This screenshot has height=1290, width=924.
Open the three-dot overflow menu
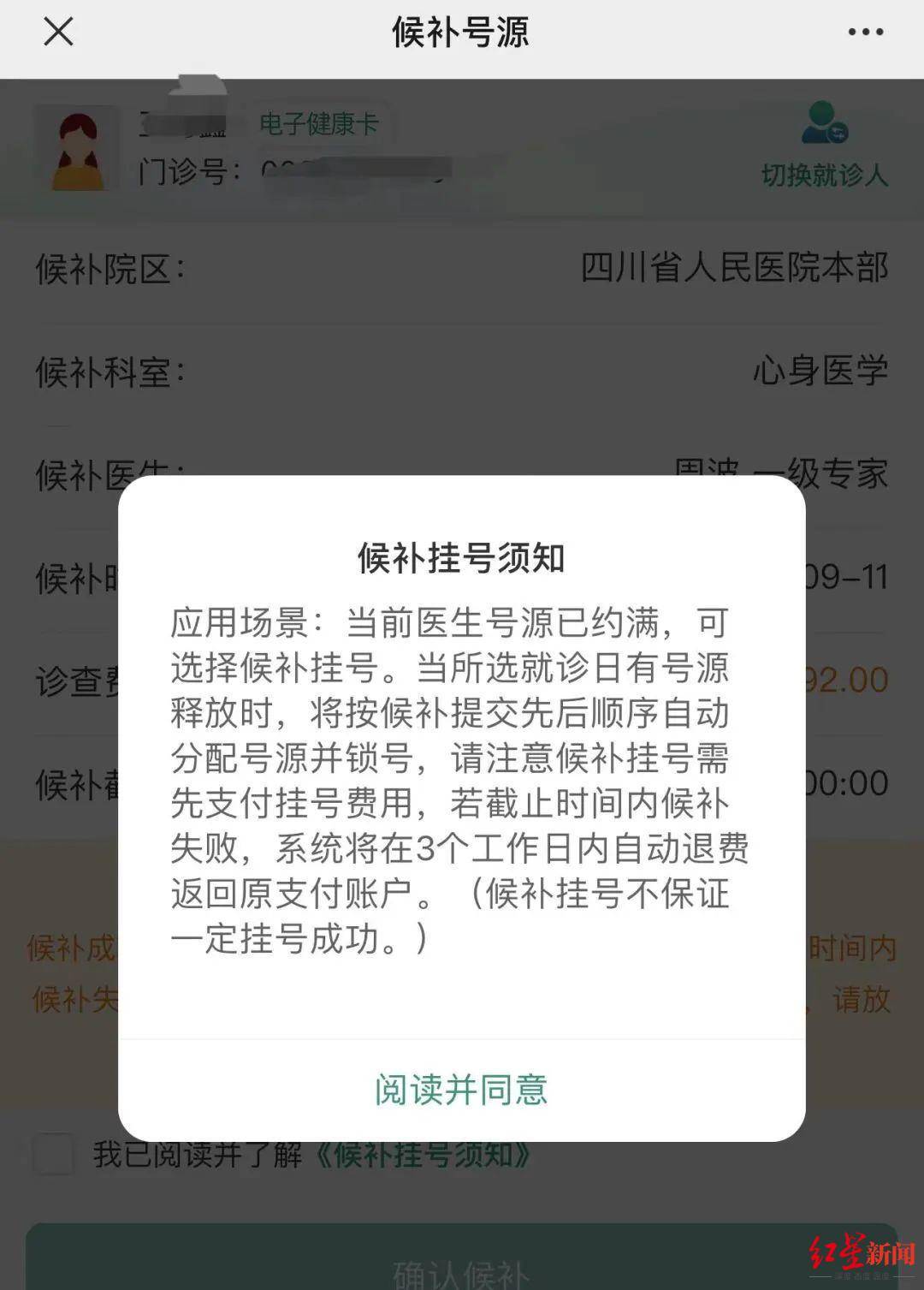click(865, 33)
